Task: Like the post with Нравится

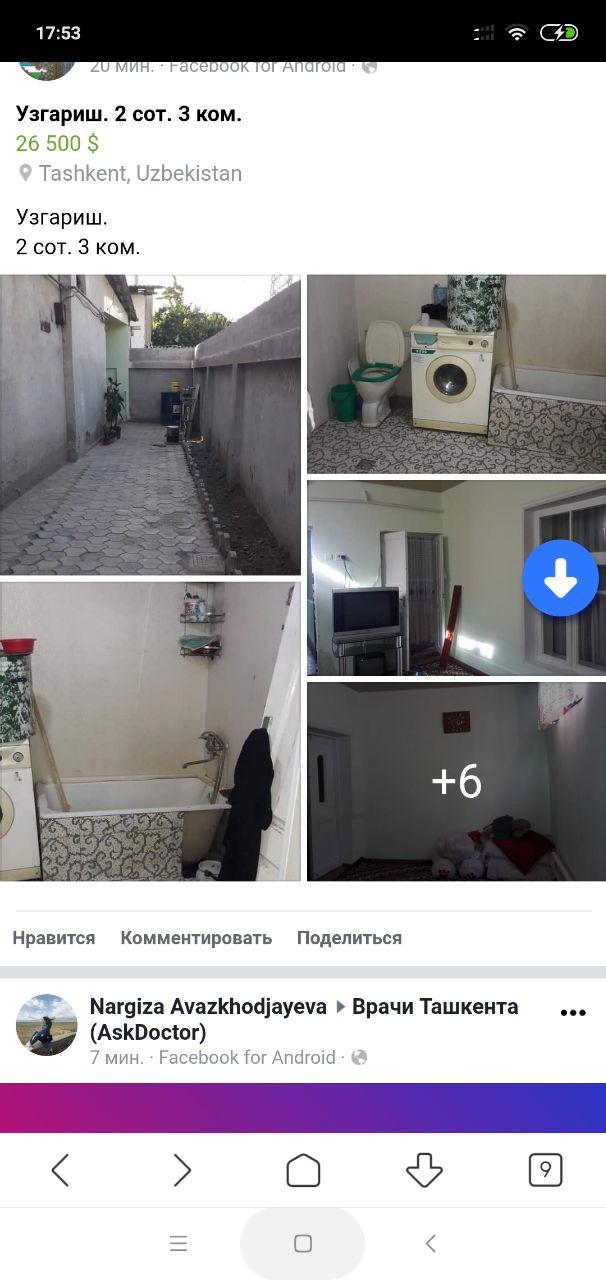Action: 54,938
